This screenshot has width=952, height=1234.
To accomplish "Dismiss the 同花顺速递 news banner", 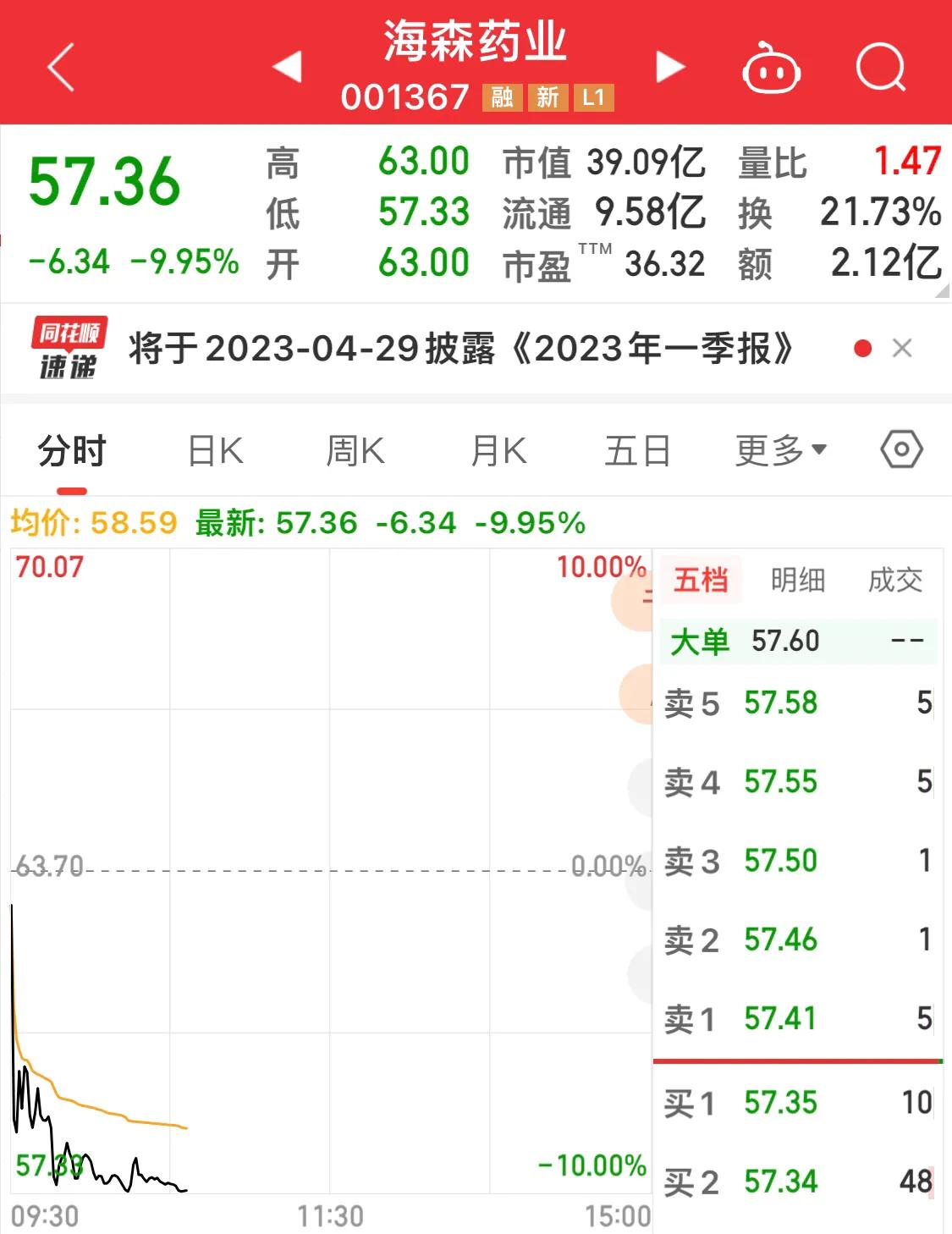I will (x=902, y=348).
